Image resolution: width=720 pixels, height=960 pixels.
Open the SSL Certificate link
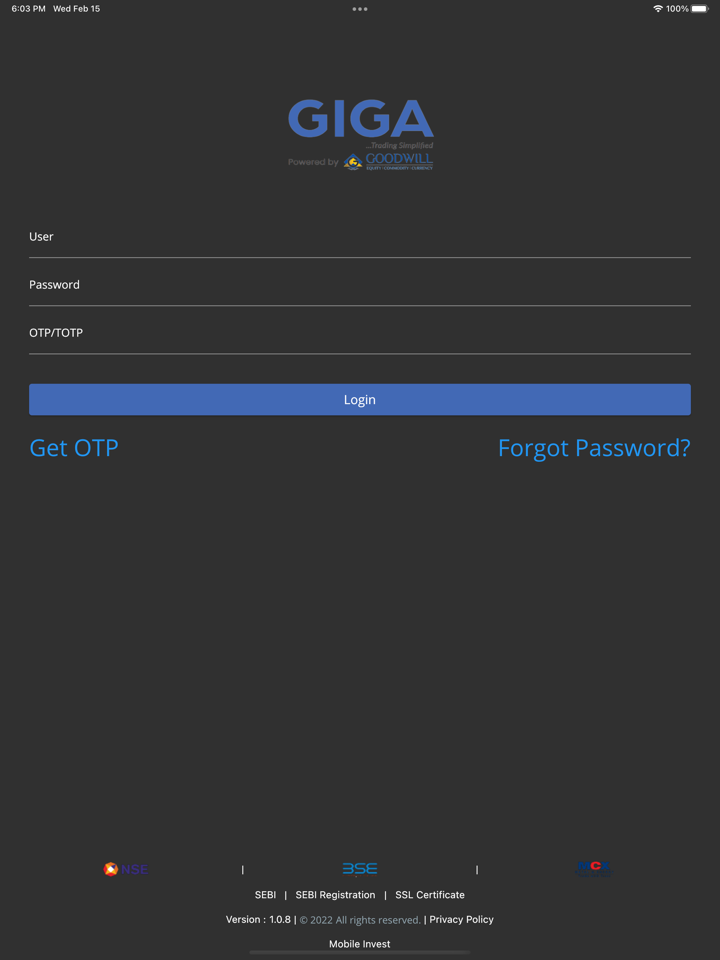pyautogui.click(x=430, y=895)
